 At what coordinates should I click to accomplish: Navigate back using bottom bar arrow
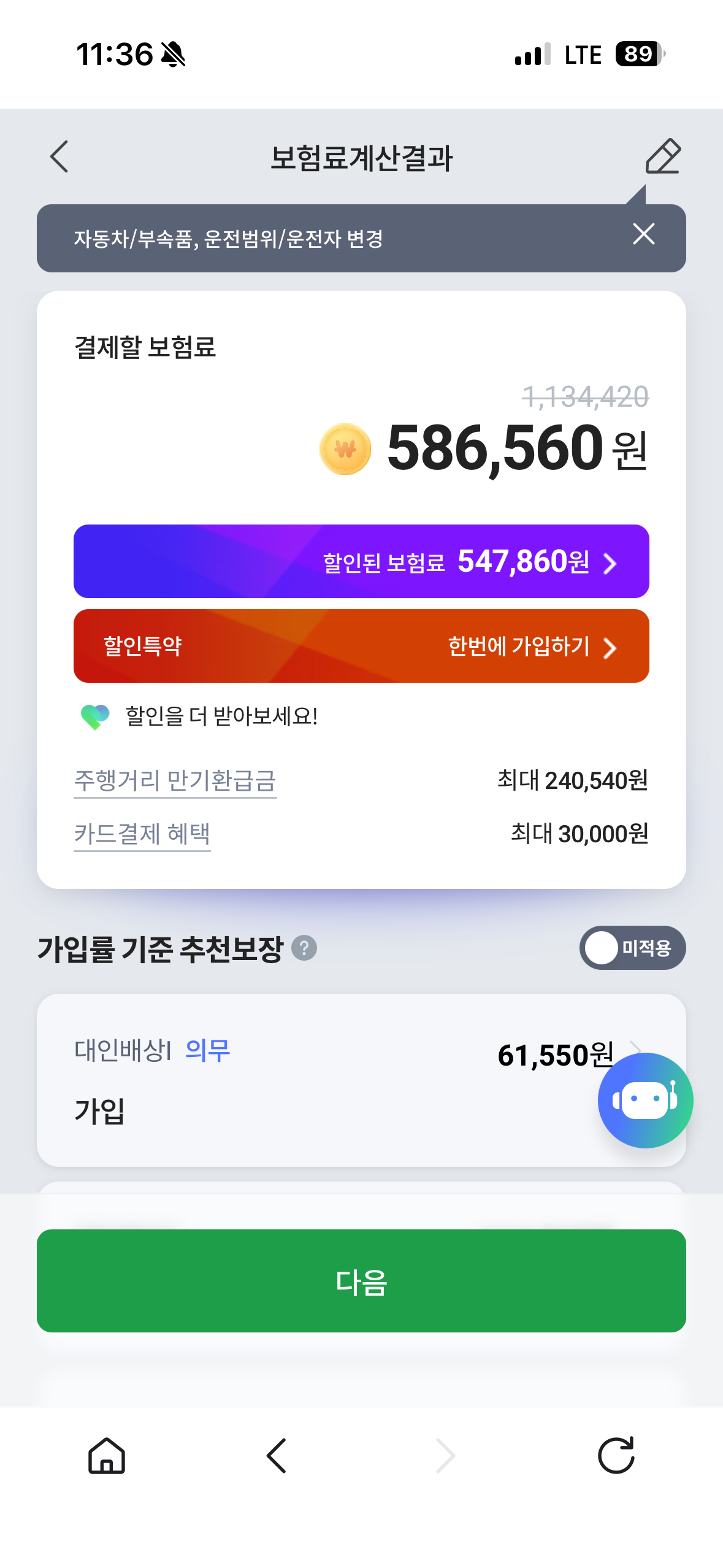(x=277, y=1455)
